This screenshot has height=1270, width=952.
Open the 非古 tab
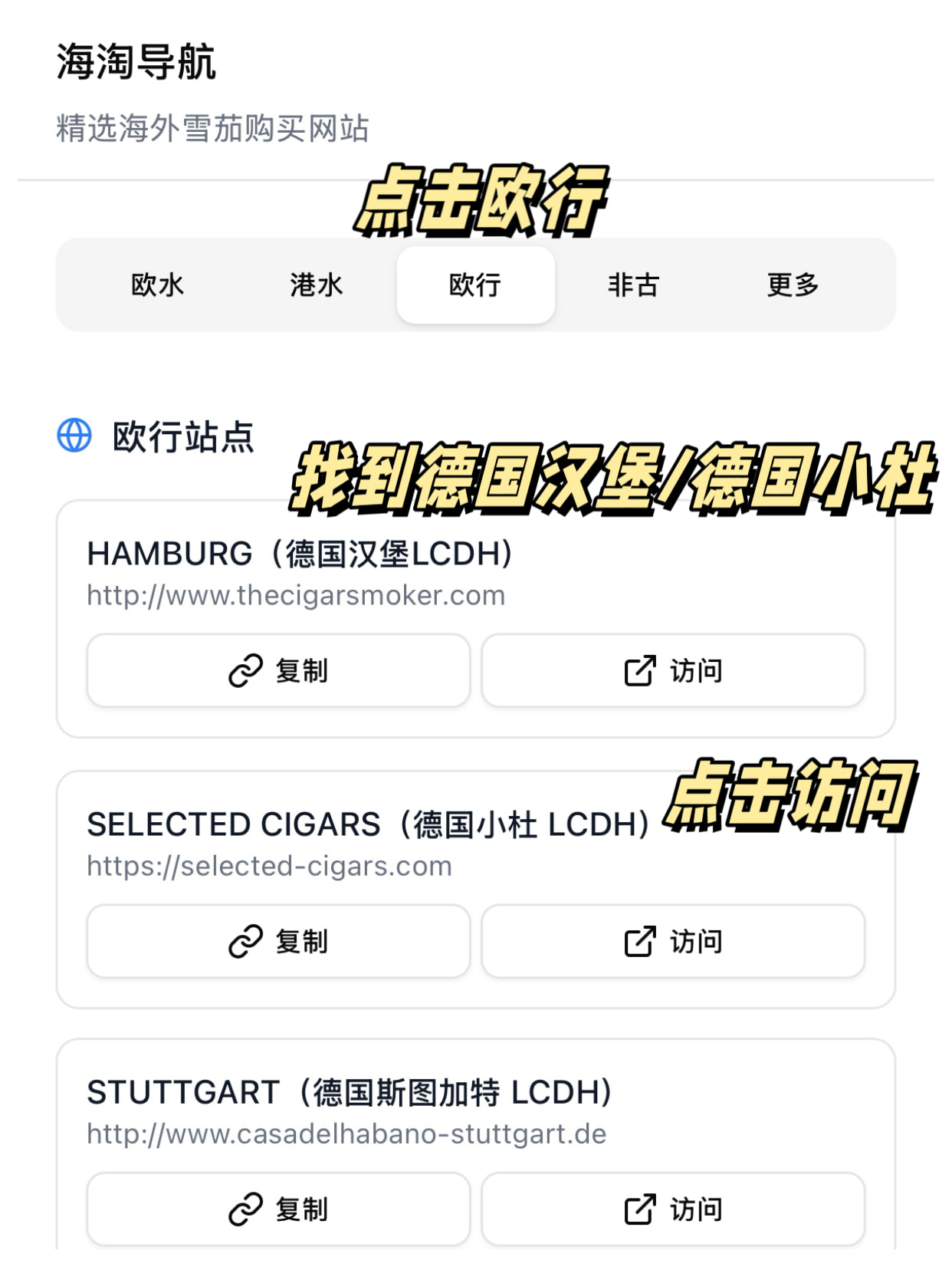(634, 285)
